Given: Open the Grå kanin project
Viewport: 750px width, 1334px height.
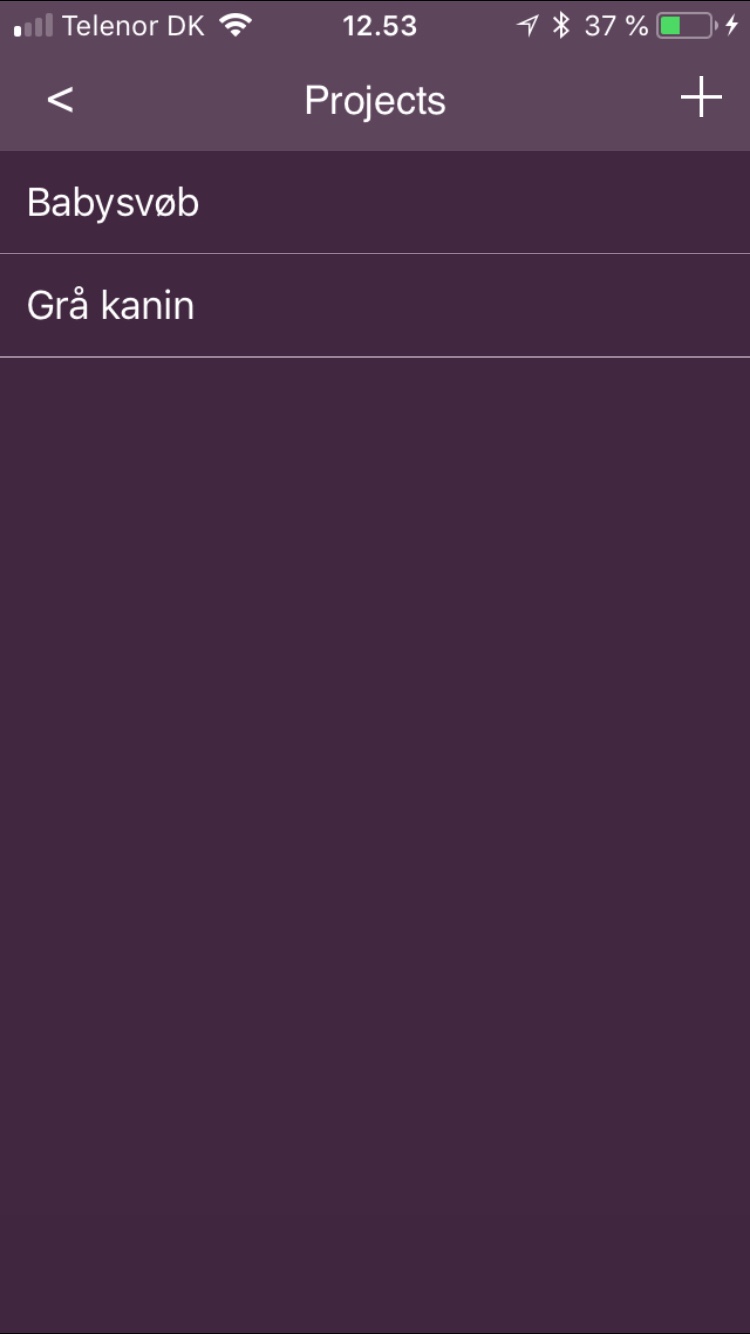Looking at the screenshot, I should click(x=375, y=306).
